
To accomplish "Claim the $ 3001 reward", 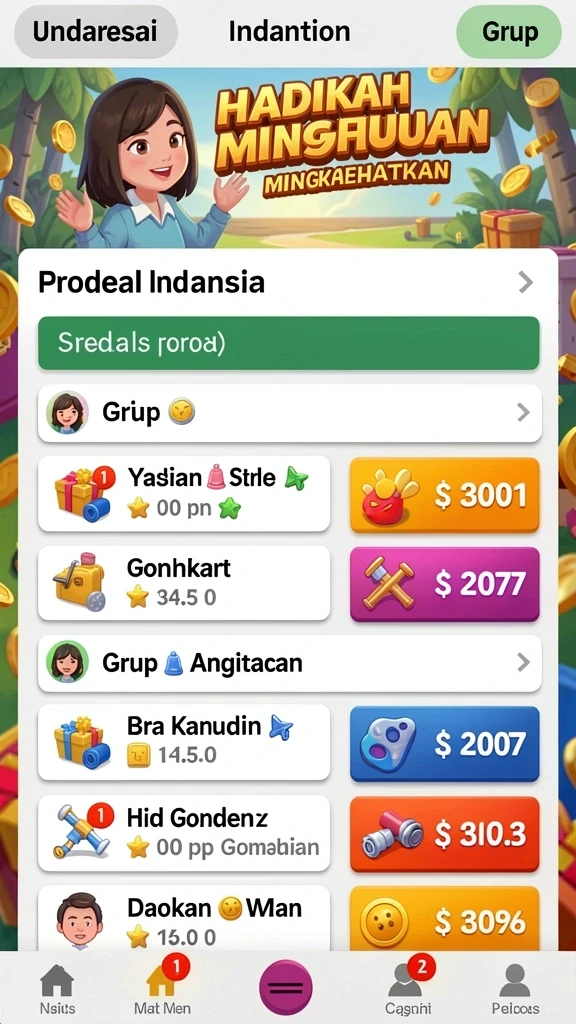I will (445, 494).
